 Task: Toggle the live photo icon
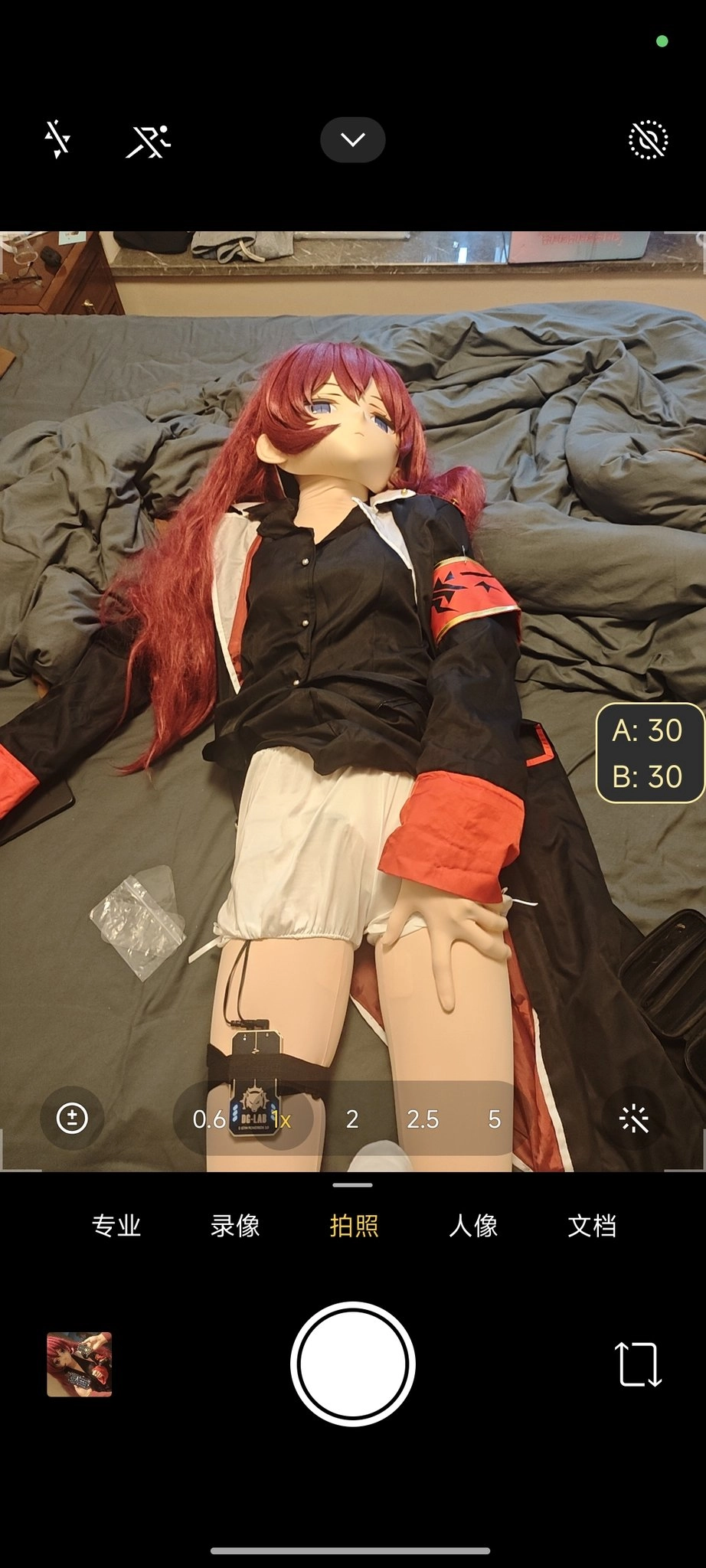(648, 140)
